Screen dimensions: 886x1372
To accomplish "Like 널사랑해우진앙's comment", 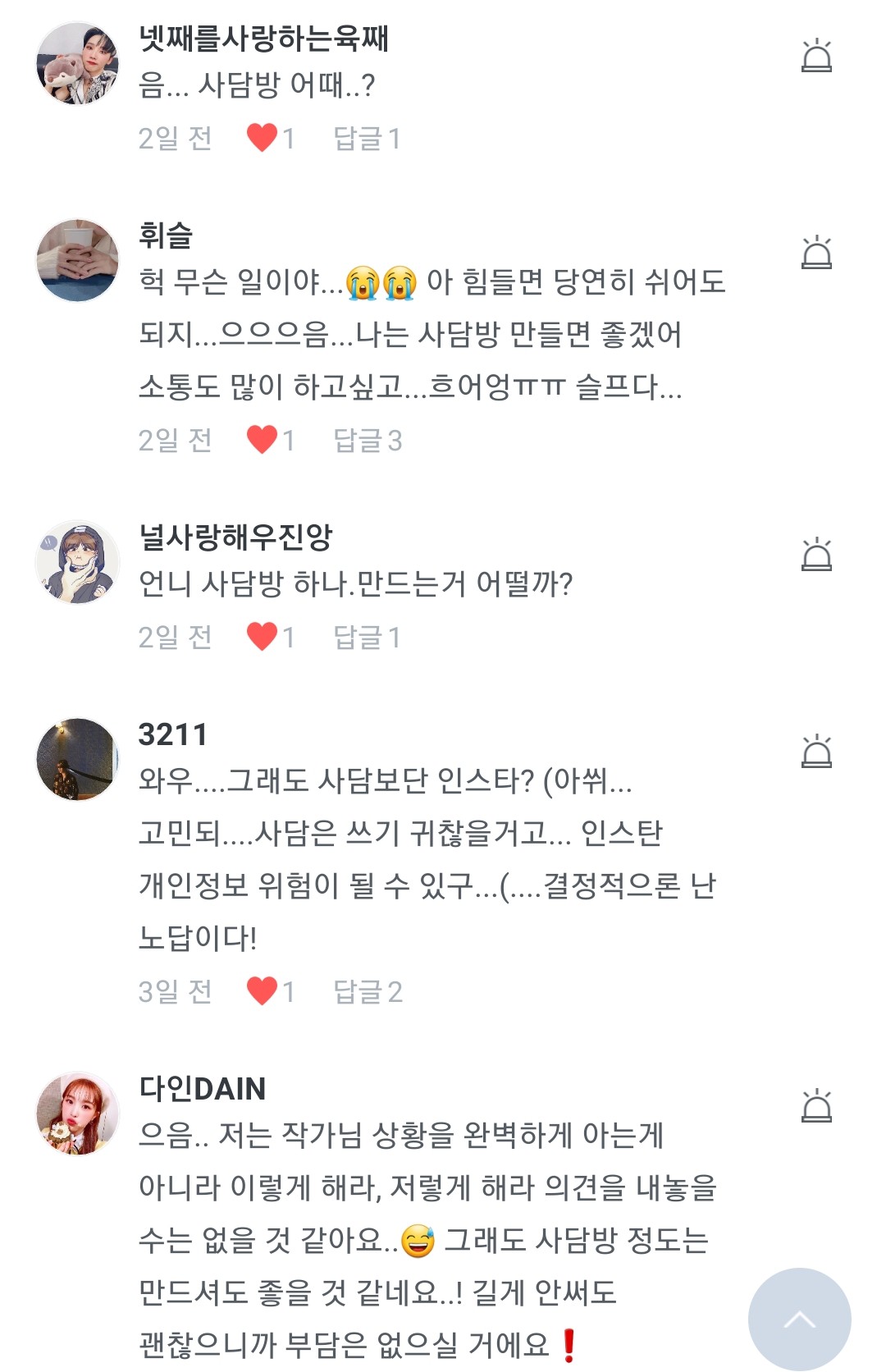I will point(263,637).
